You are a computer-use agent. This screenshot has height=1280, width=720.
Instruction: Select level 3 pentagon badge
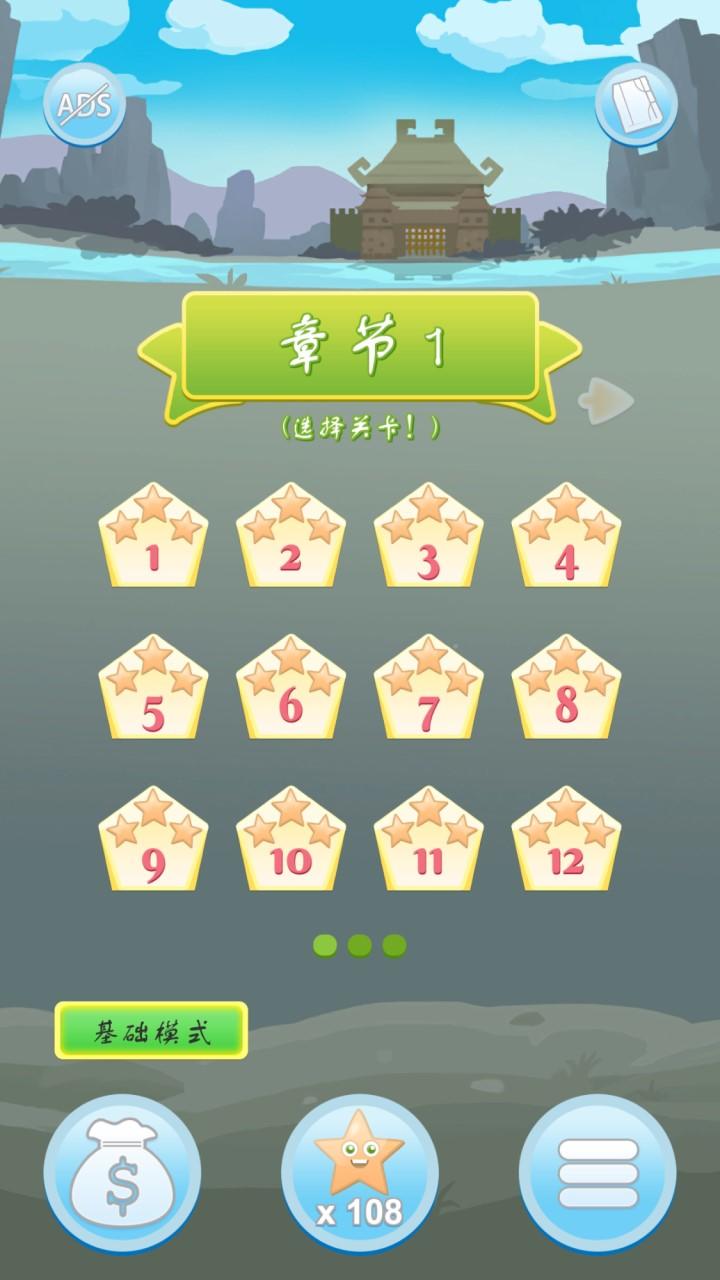pyautogui.click(x=428, y=540)
